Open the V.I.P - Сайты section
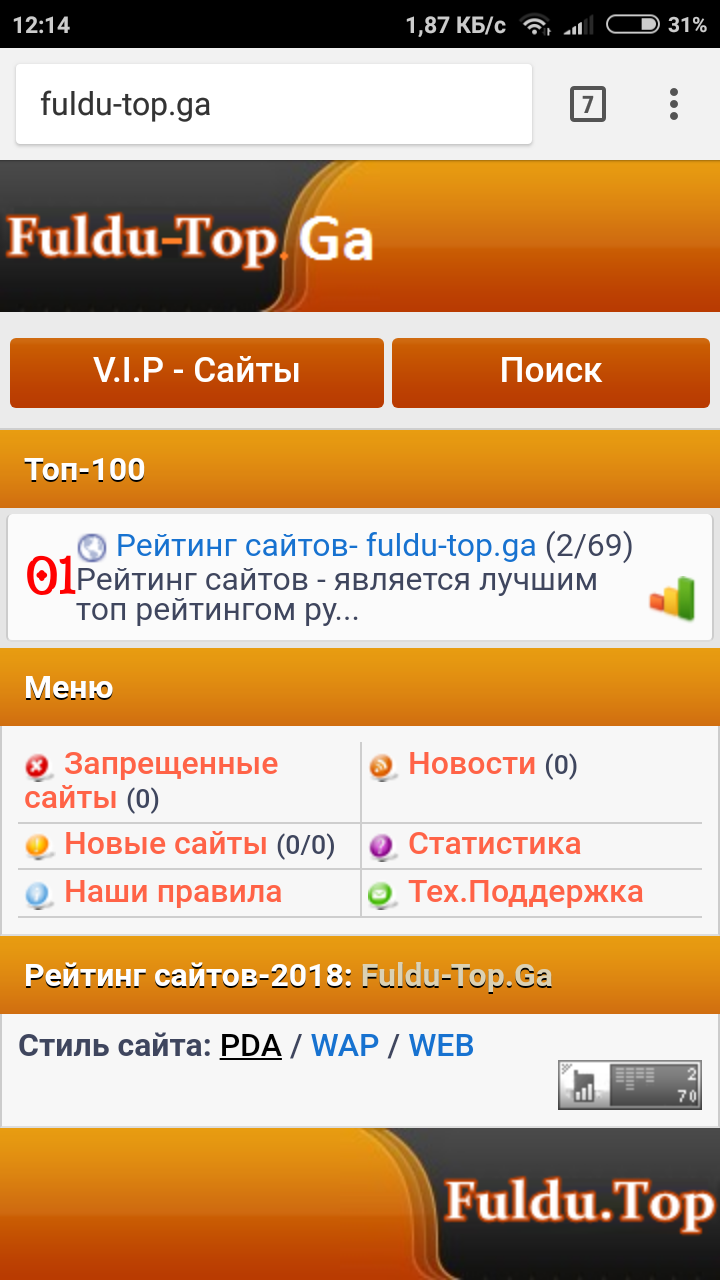720x1280 pixels. [x=197, y=372]
